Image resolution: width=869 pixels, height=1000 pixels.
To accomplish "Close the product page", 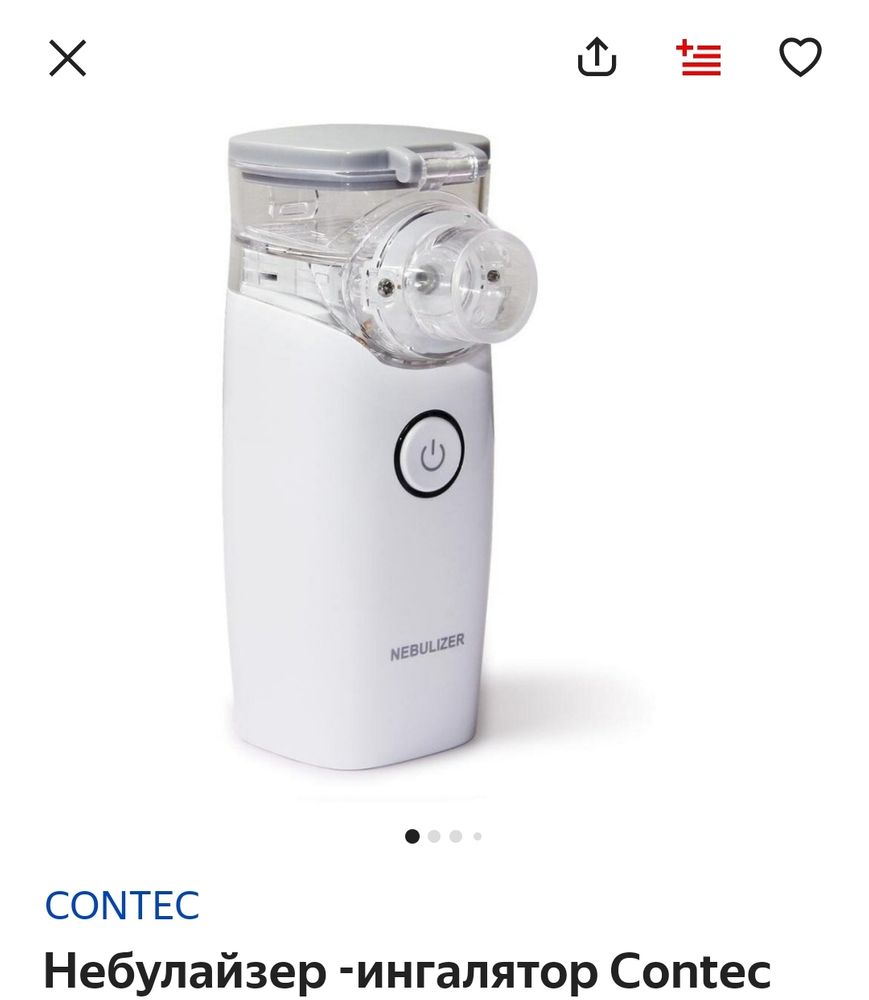I will (68, 58).
